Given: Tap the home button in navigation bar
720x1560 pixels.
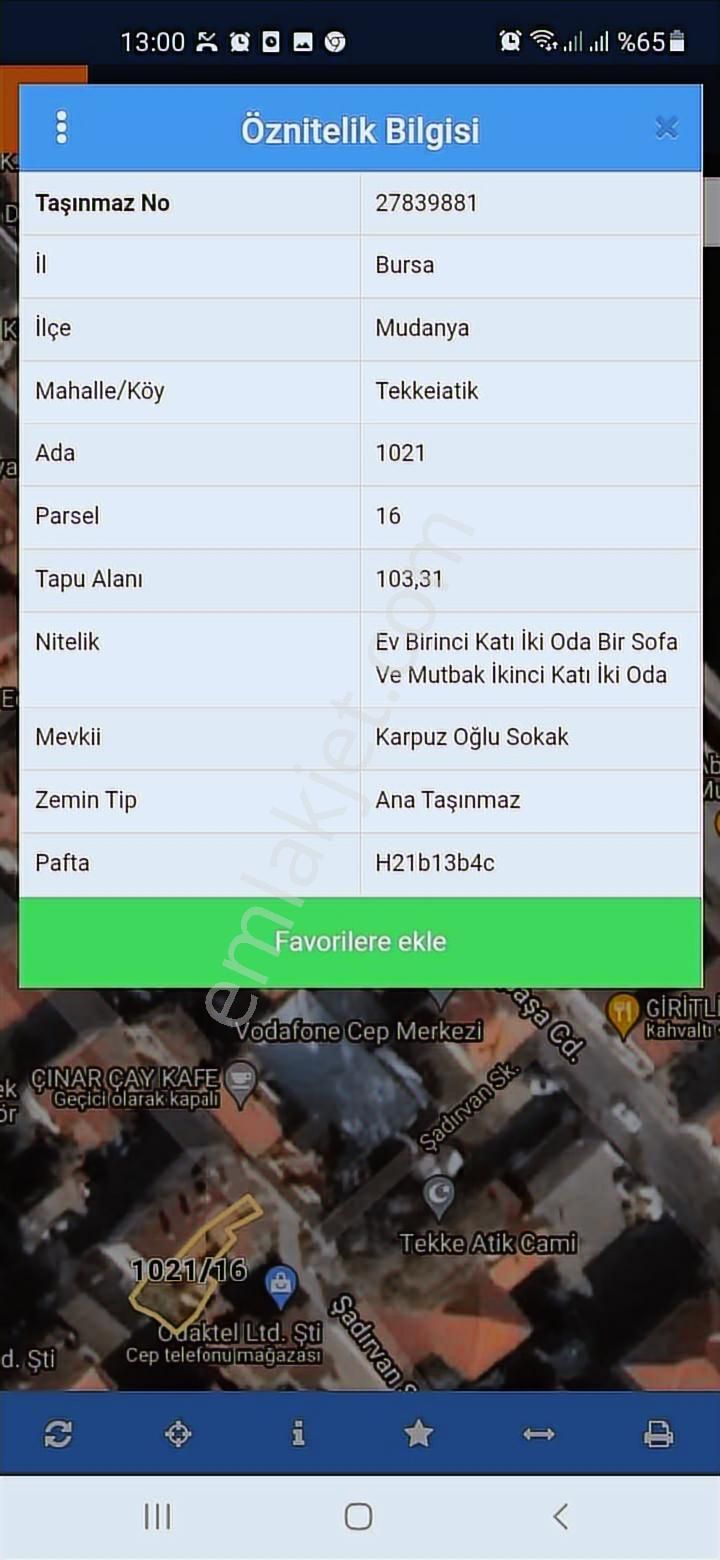Looking at the screenshot, I should pyautogui.click(x=358, y=1516).
